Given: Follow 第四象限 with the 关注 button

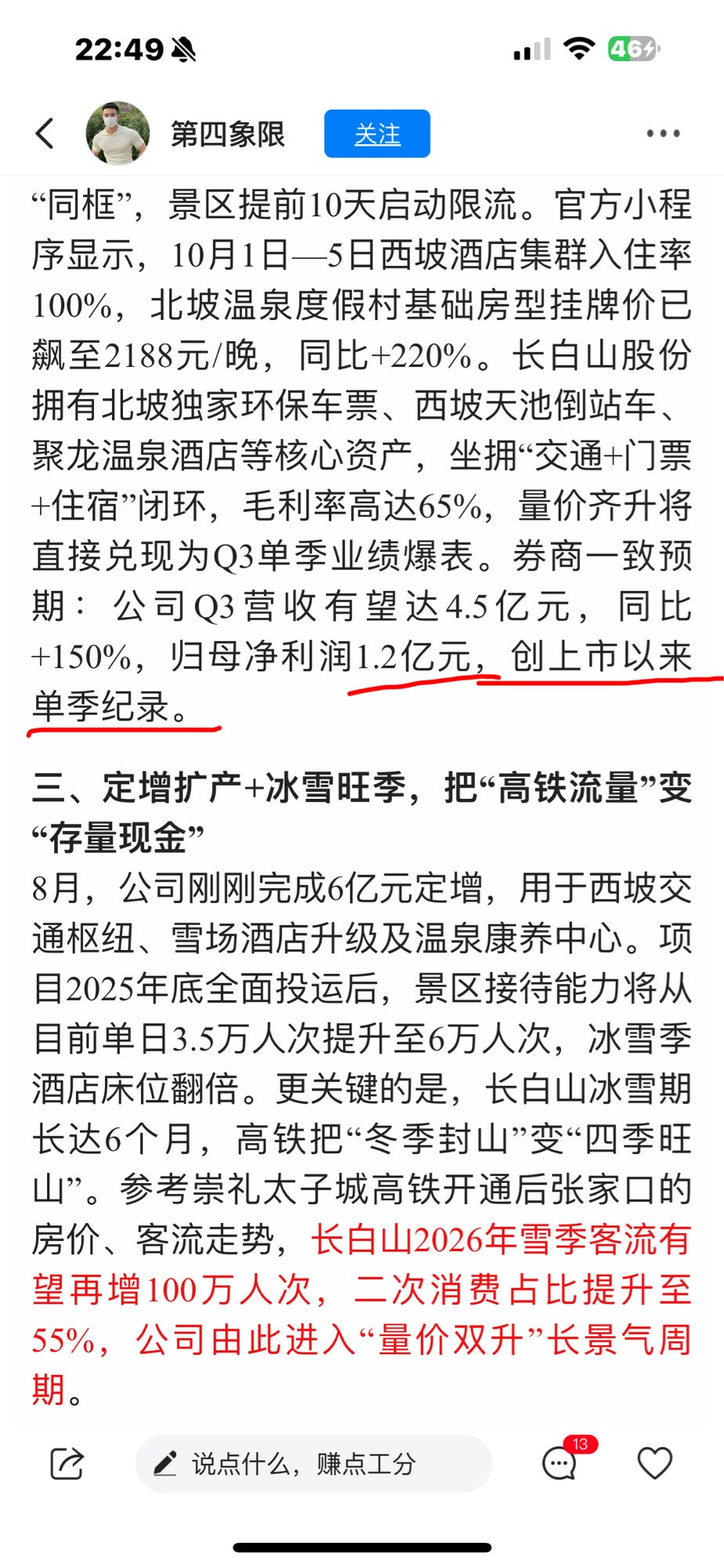Looking at the screenshot, I should [x=377, y=133].
